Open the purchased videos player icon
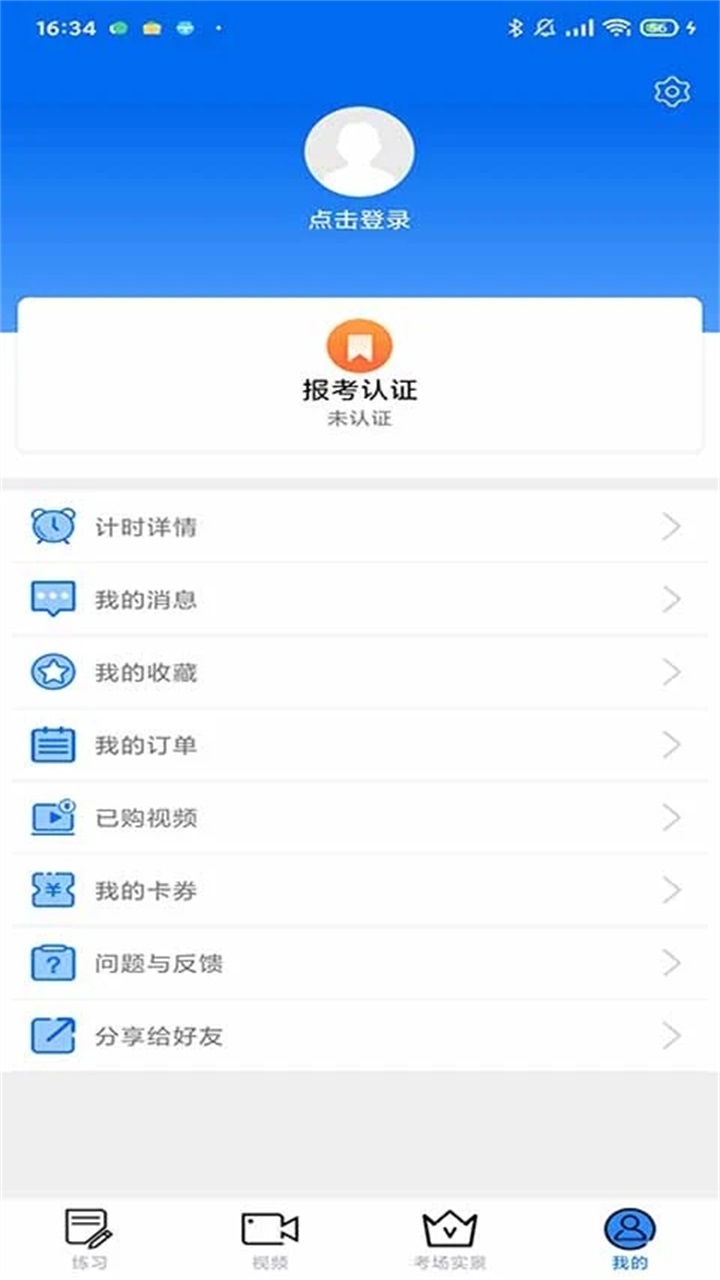This screenshot has width=720, height=1280. [54, 817]
